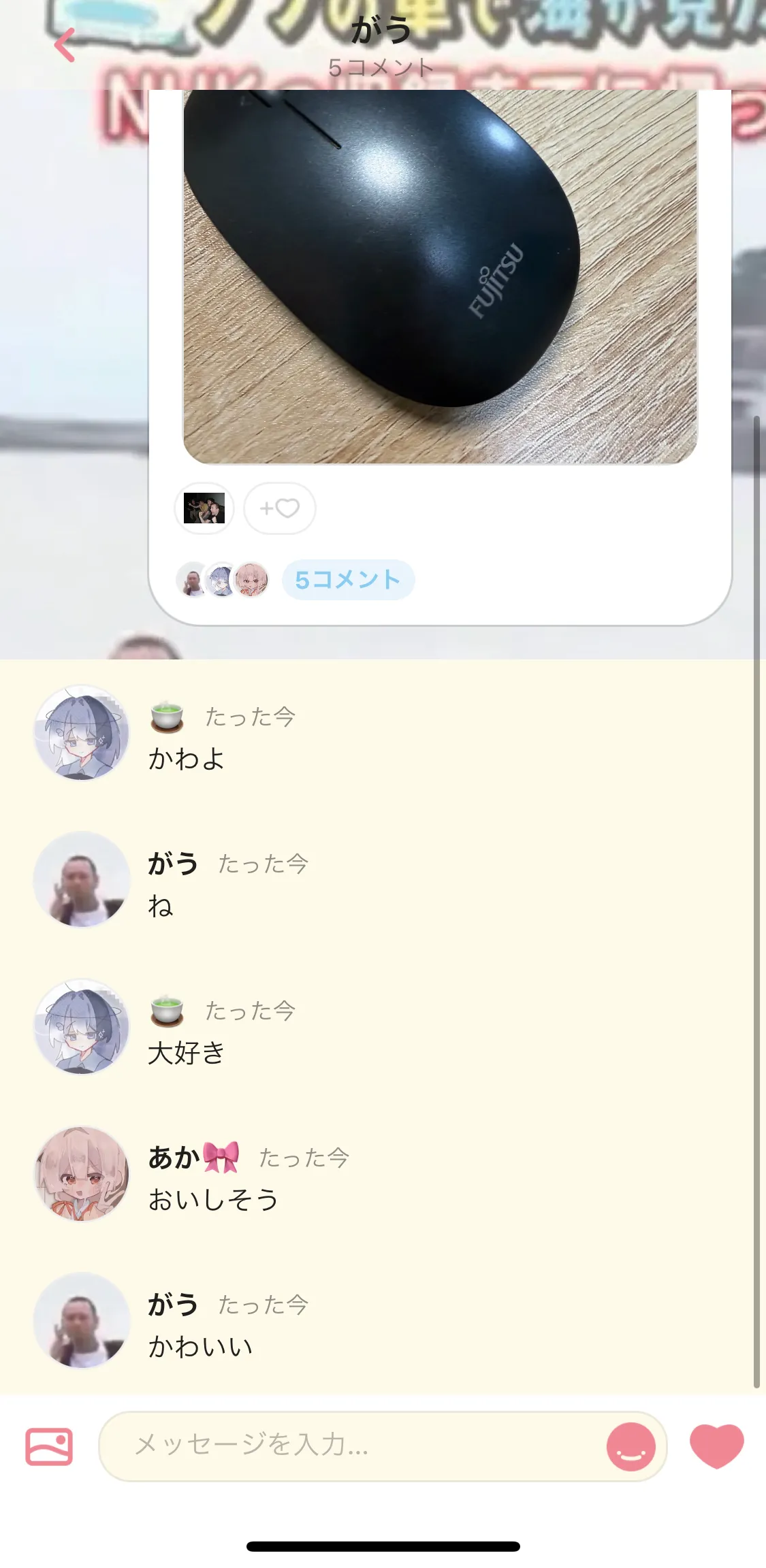
Task: Open avatar of the かわよ commenter
Action: click(x=82, y=733)
